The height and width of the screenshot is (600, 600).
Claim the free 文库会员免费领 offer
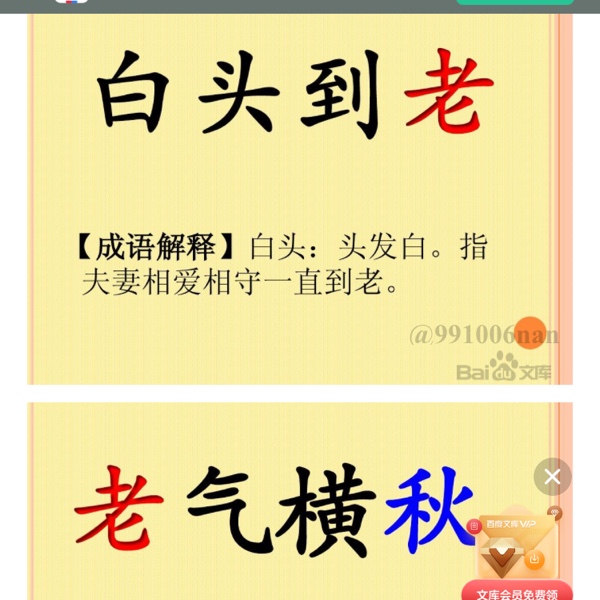(519, 592)
